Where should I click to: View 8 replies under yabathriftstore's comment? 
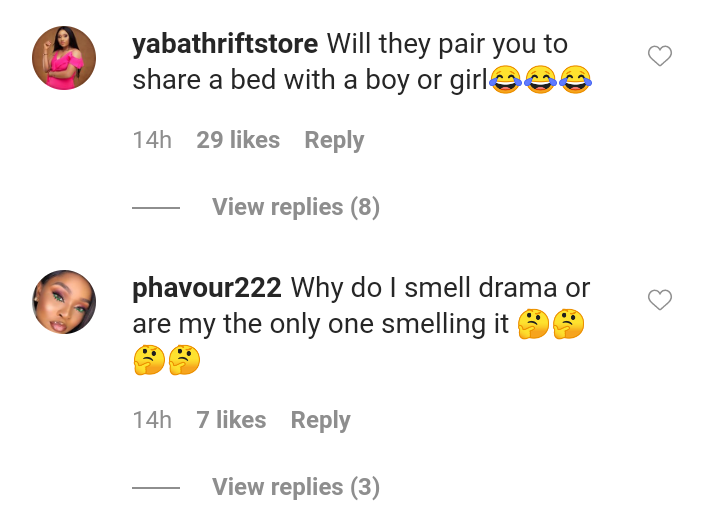point(295,208)
